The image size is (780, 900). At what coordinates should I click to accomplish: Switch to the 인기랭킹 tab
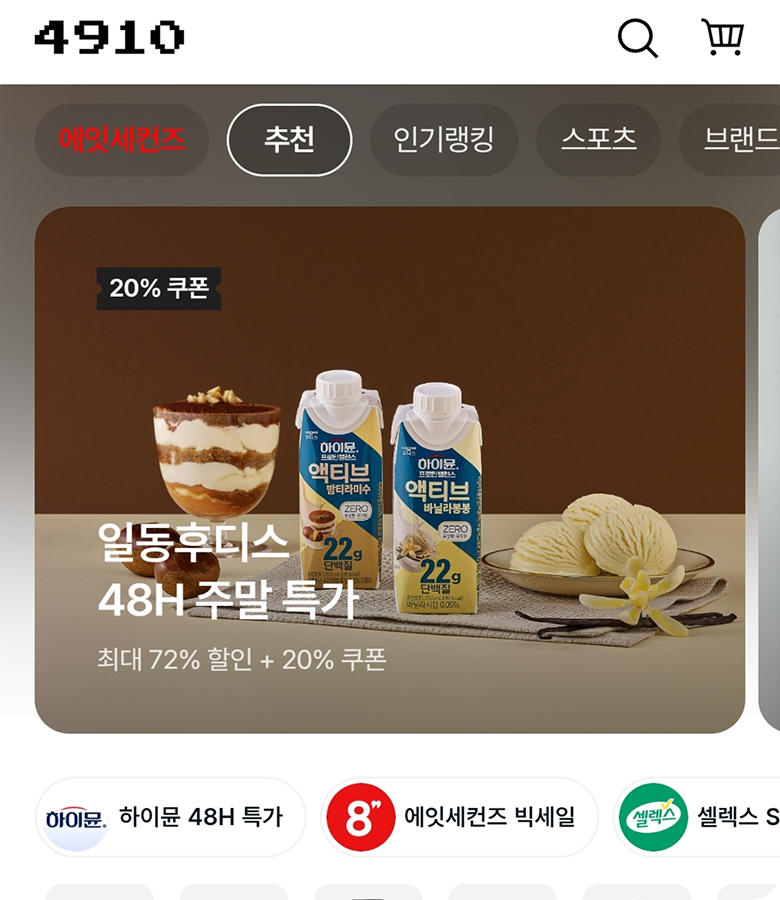tap(444, 139)
